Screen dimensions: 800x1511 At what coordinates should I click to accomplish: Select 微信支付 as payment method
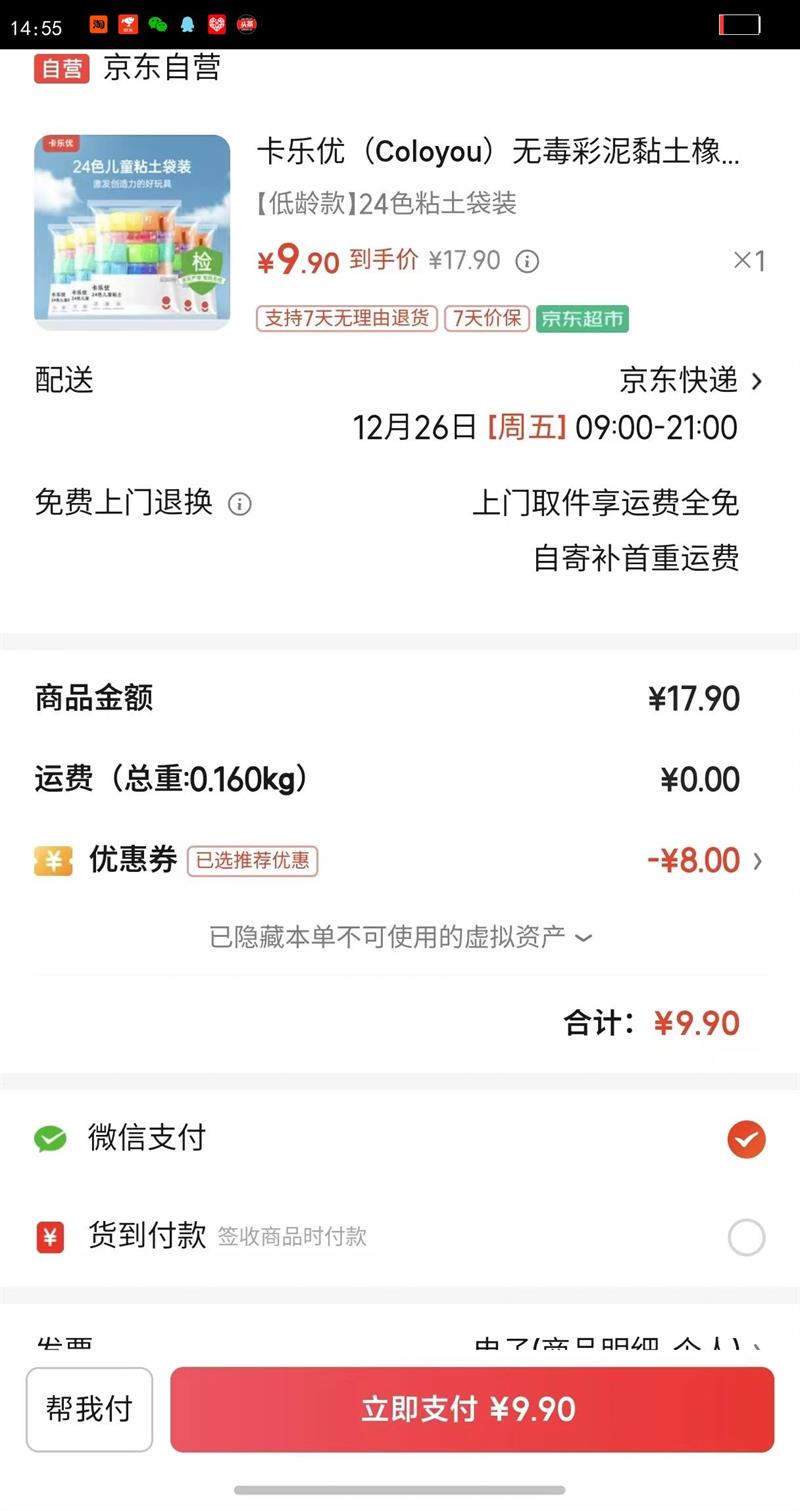pos(746,1139)
